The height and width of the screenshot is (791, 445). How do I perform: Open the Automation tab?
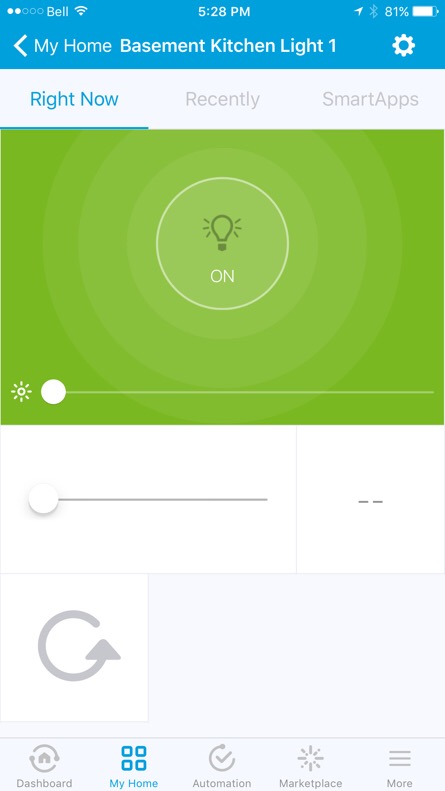click(222, 766)
